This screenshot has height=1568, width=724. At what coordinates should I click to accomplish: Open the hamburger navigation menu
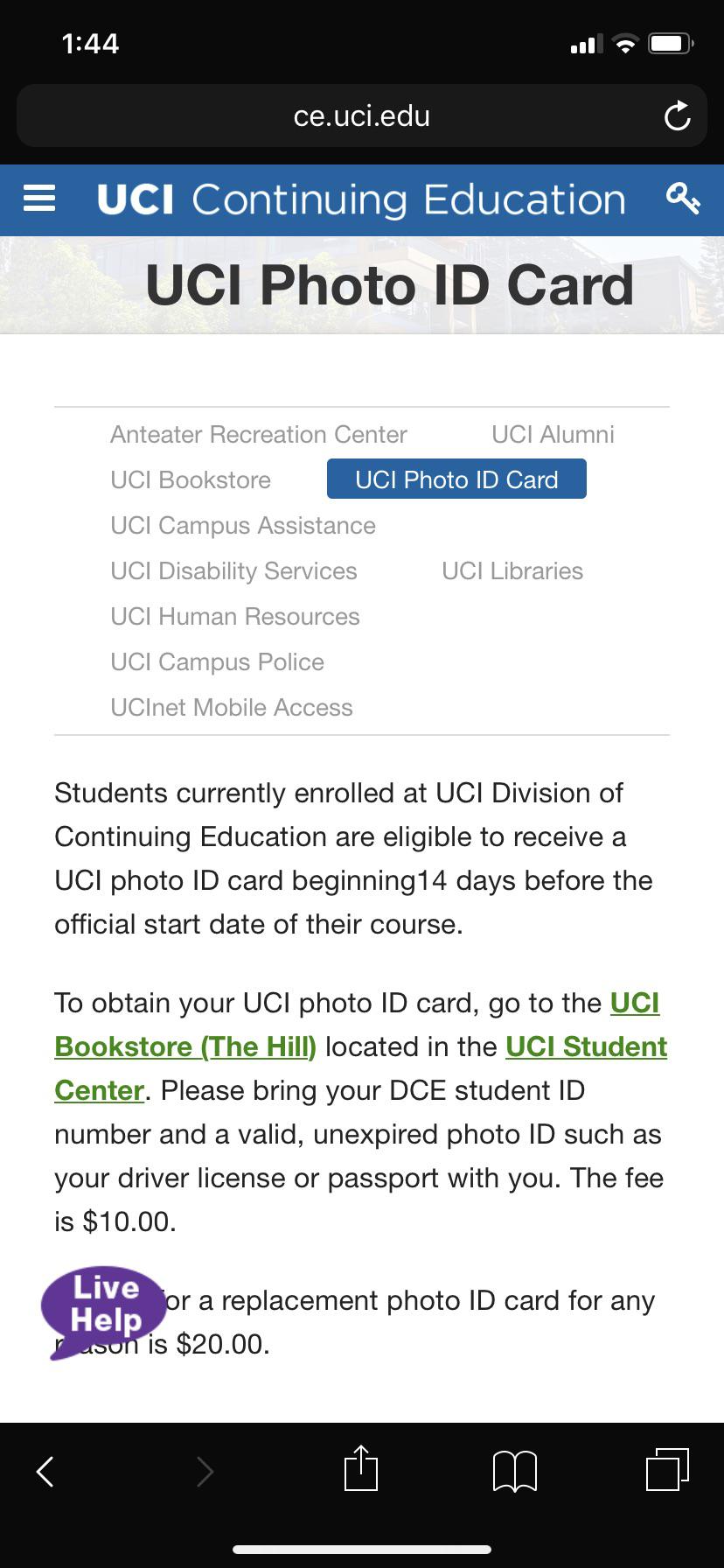tap(38, 199)
